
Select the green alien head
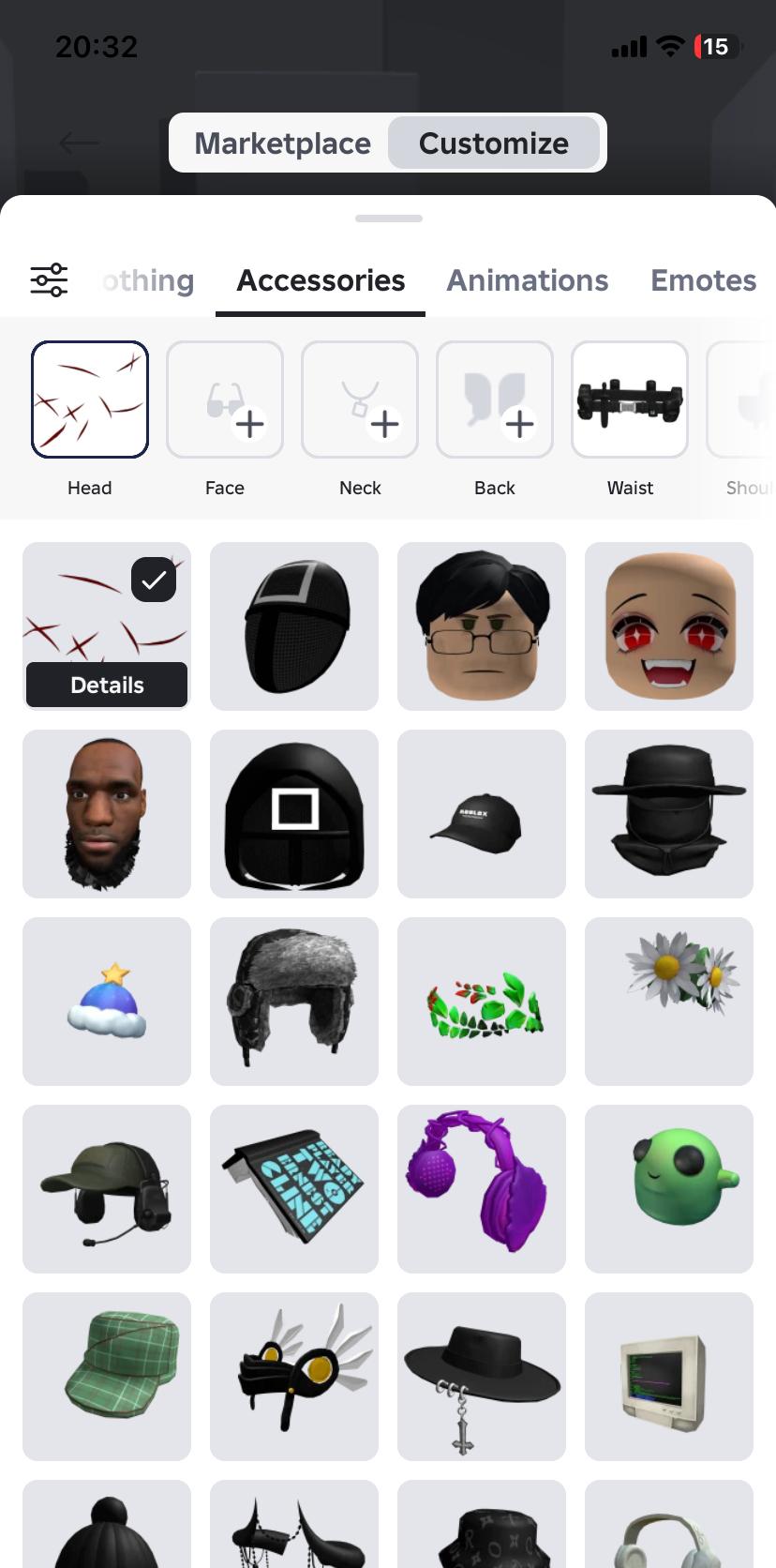pos(669,1189)
